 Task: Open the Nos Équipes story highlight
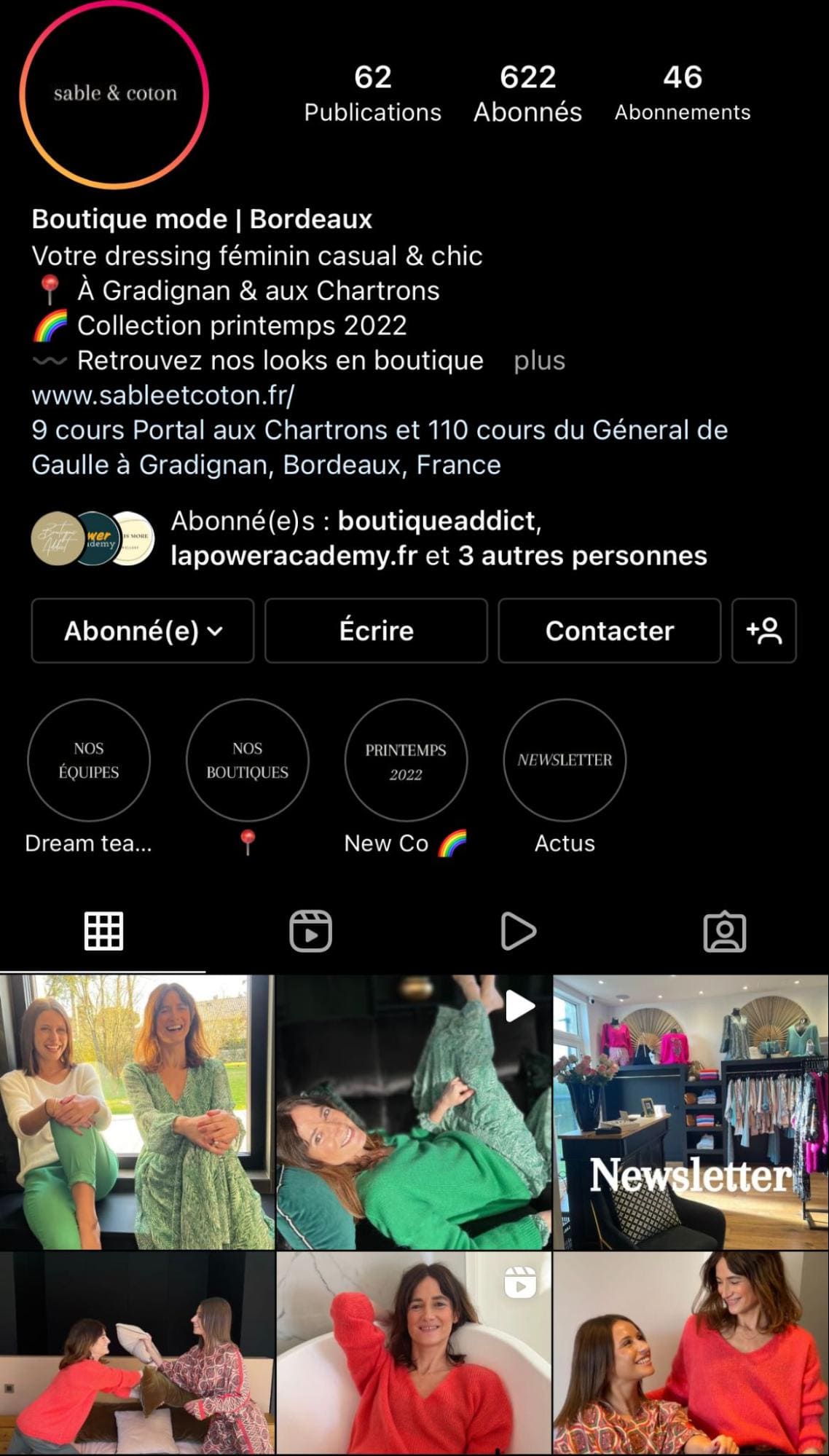(x=89, y=760)
